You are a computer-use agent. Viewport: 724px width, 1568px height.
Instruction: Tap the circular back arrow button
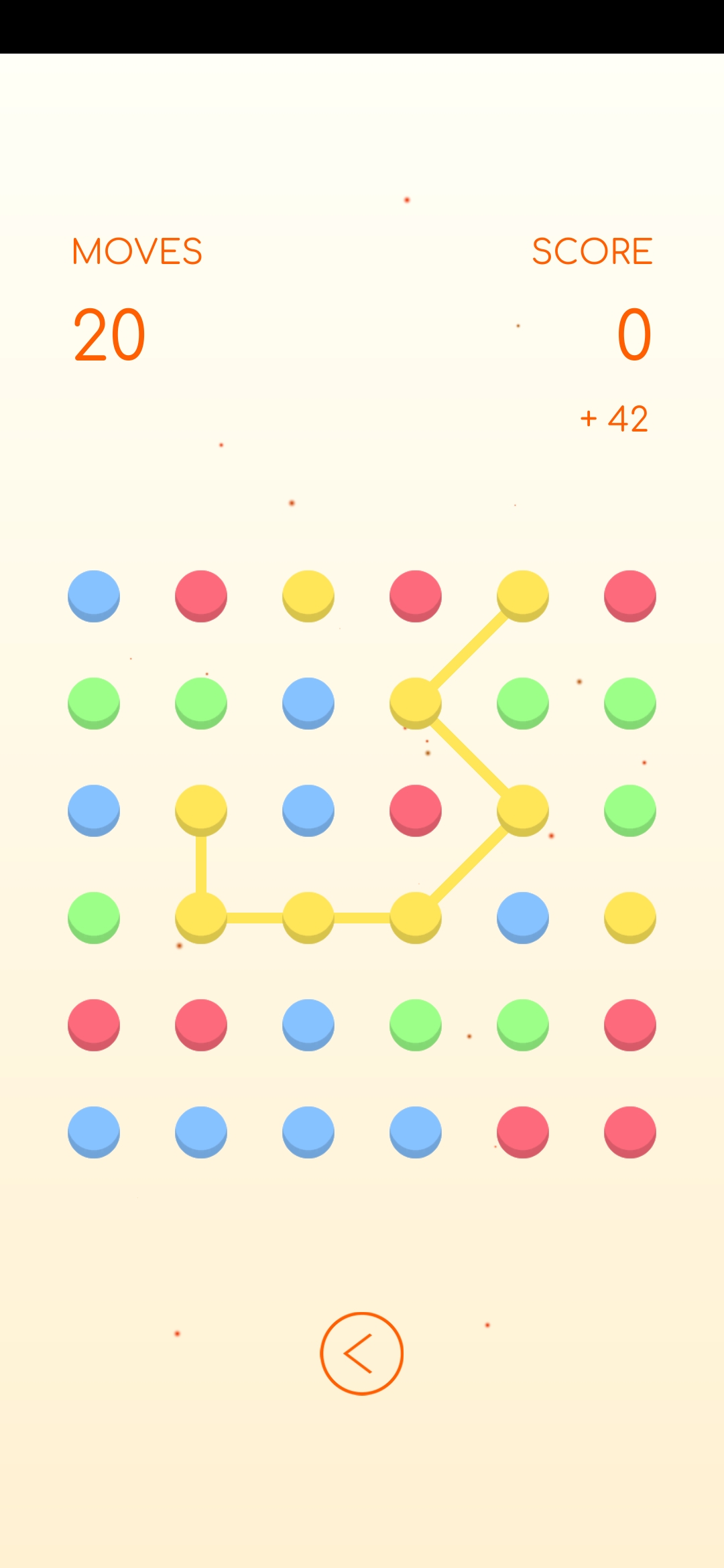pyautogui.click(x=361, y=1354)
